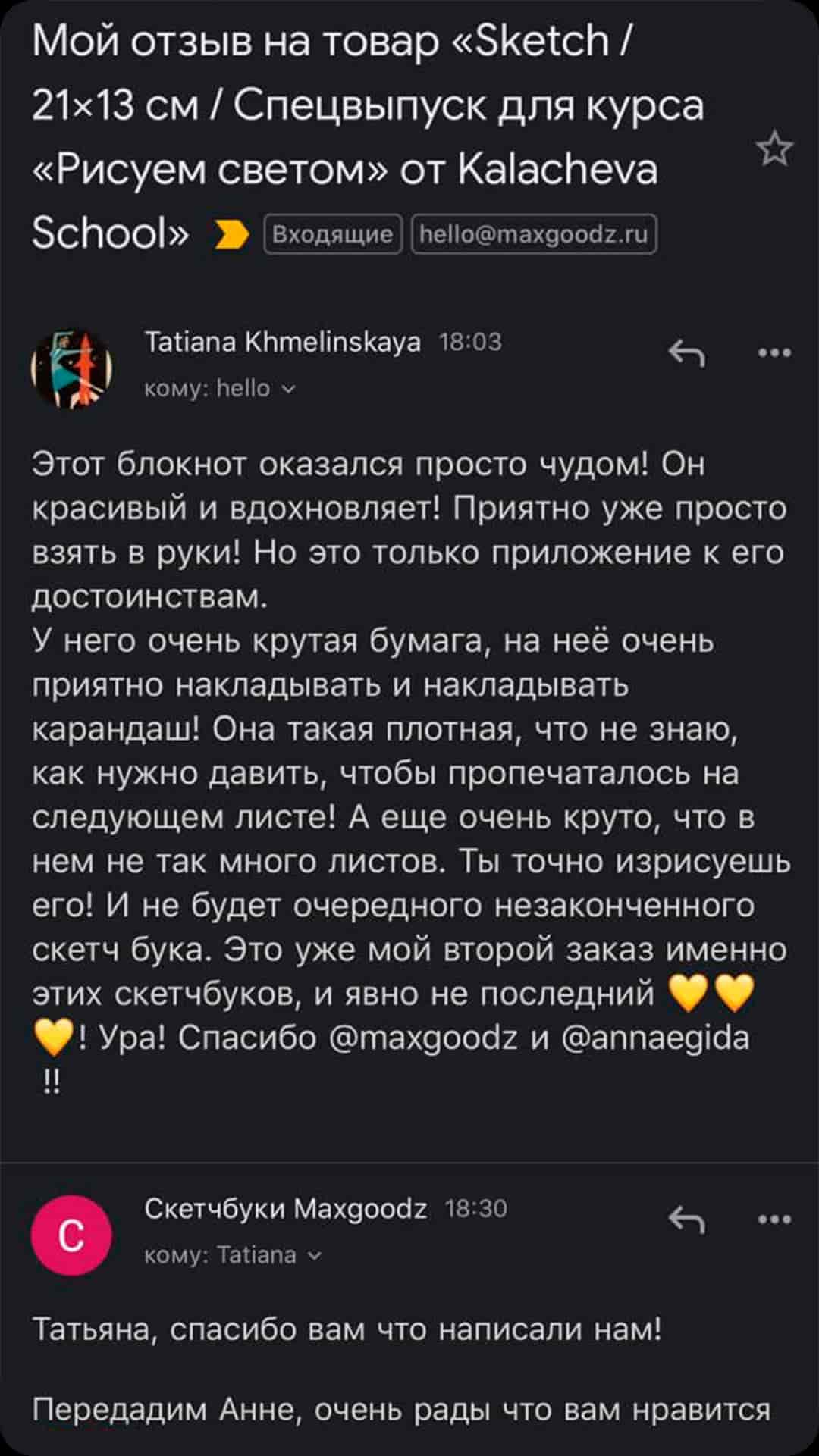Expand recipient details under Tatiana Khmelinskaya

click(220, 389)
